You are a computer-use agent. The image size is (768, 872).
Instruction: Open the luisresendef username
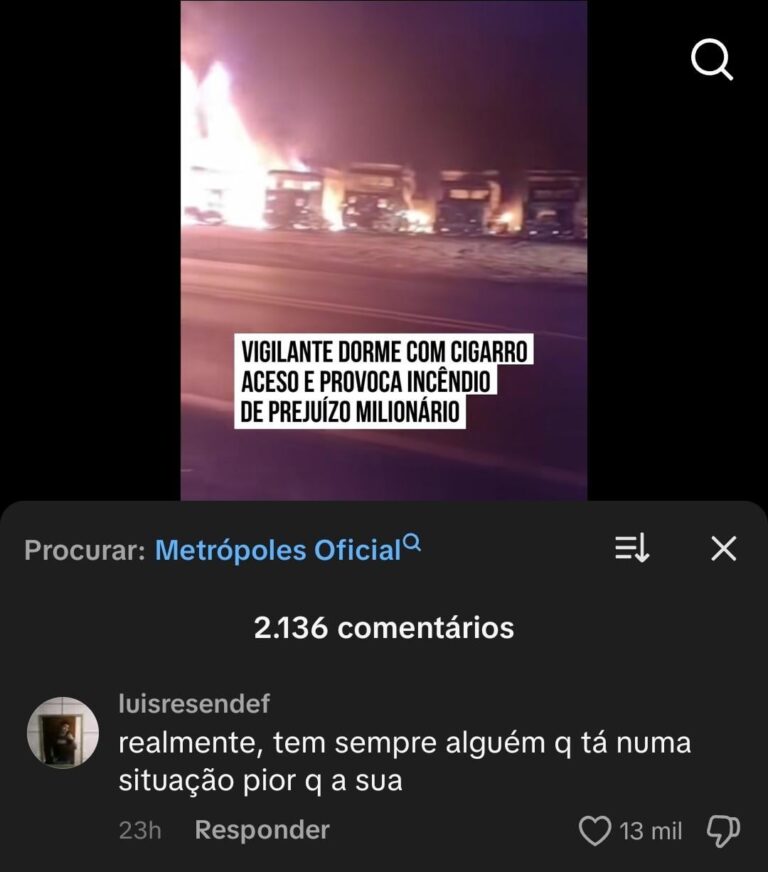pos(194,704)
